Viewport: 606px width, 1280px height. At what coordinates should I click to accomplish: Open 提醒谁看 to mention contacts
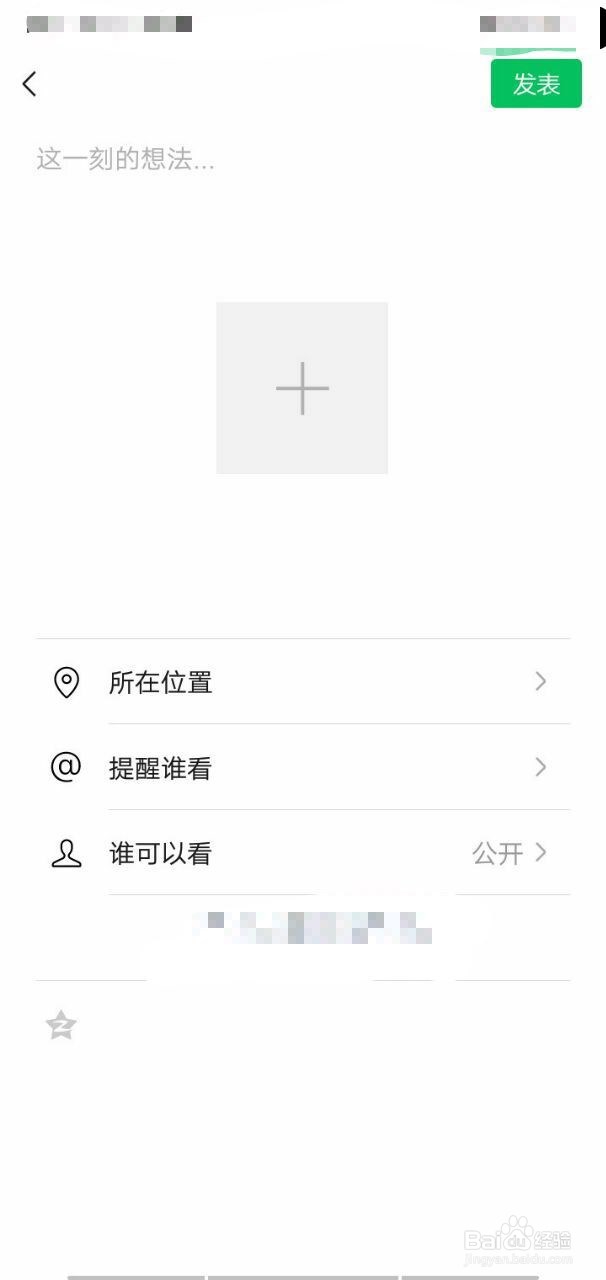coord(302,768)
